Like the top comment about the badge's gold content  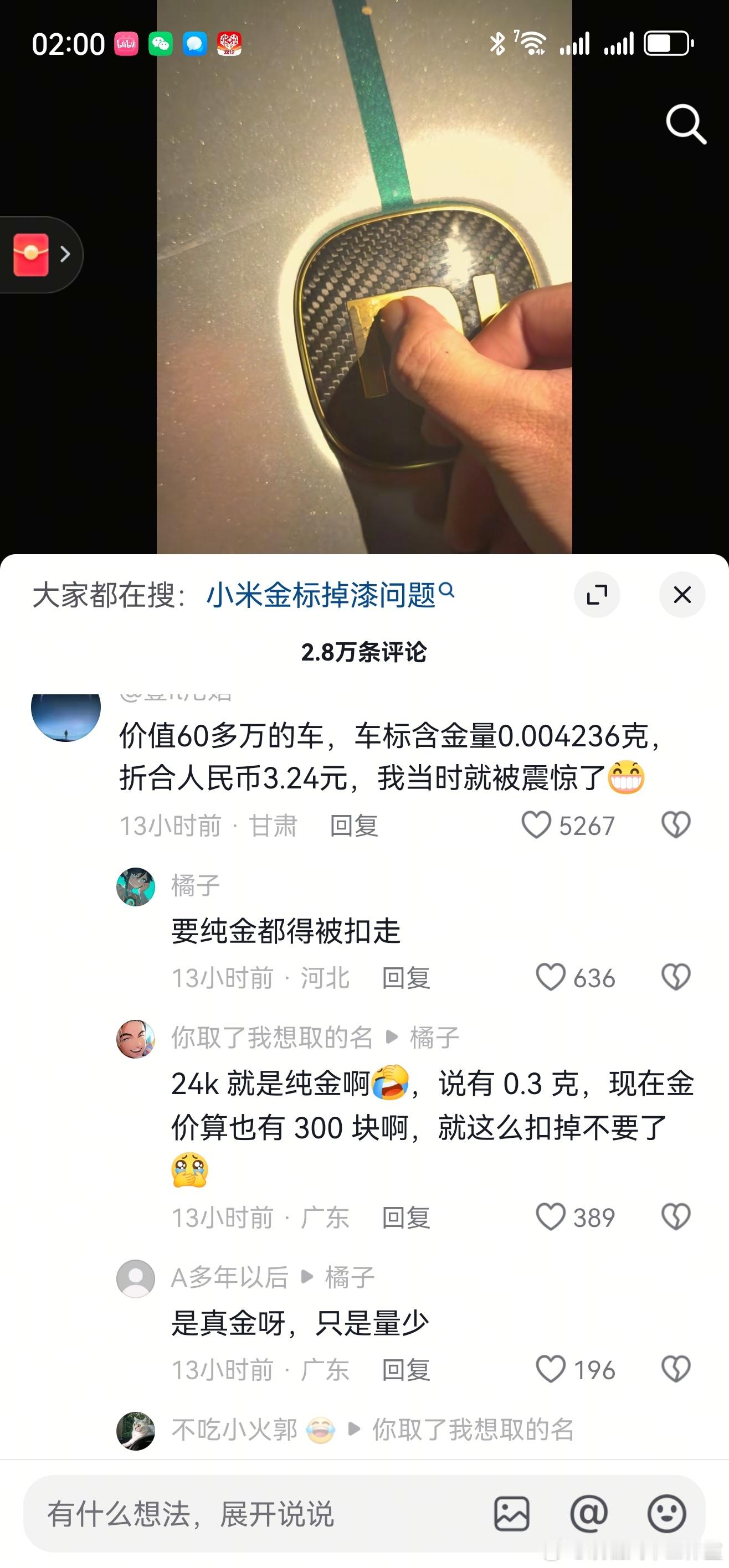(538, 826)
